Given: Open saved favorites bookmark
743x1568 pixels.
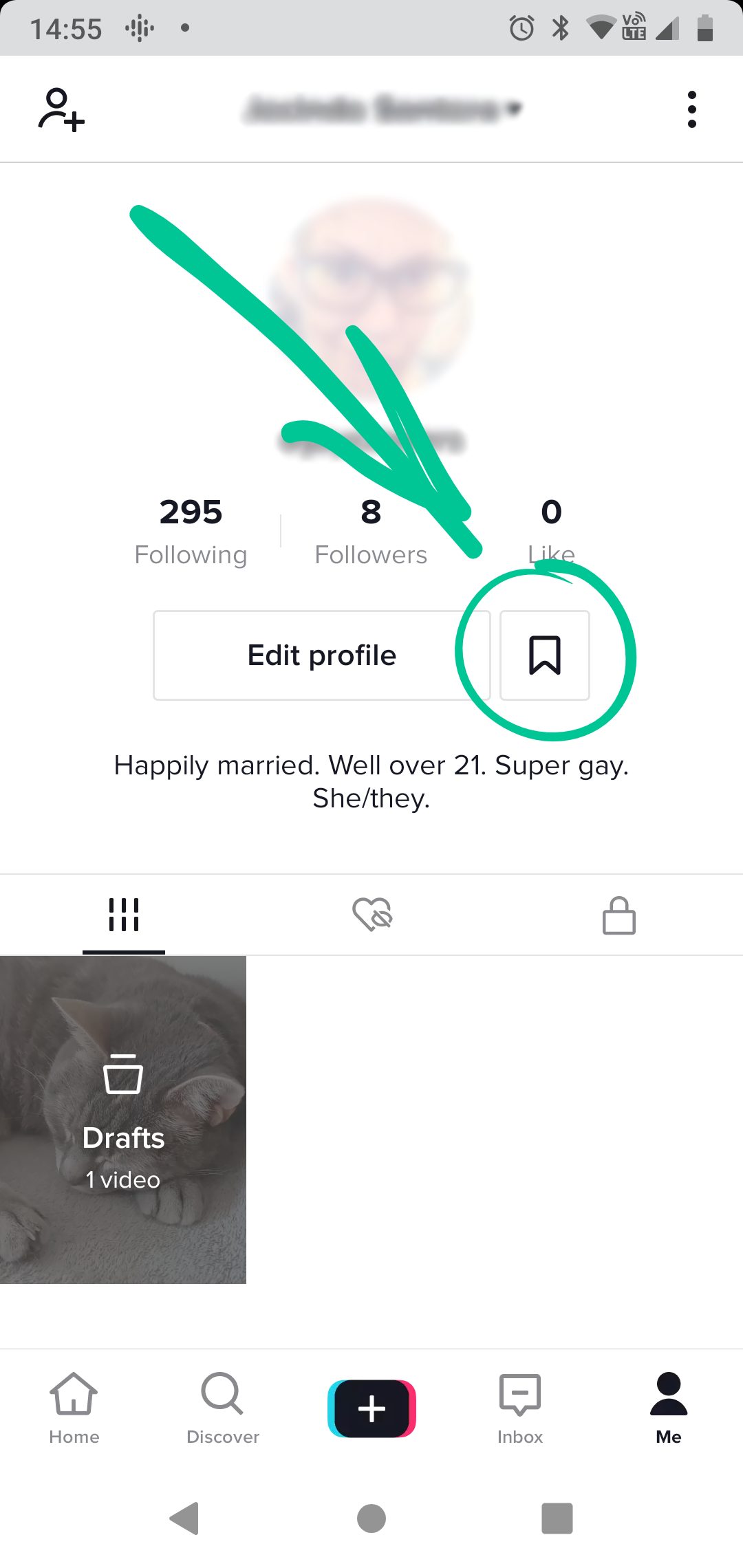Looking at the screenshot, I should point(545,655).
